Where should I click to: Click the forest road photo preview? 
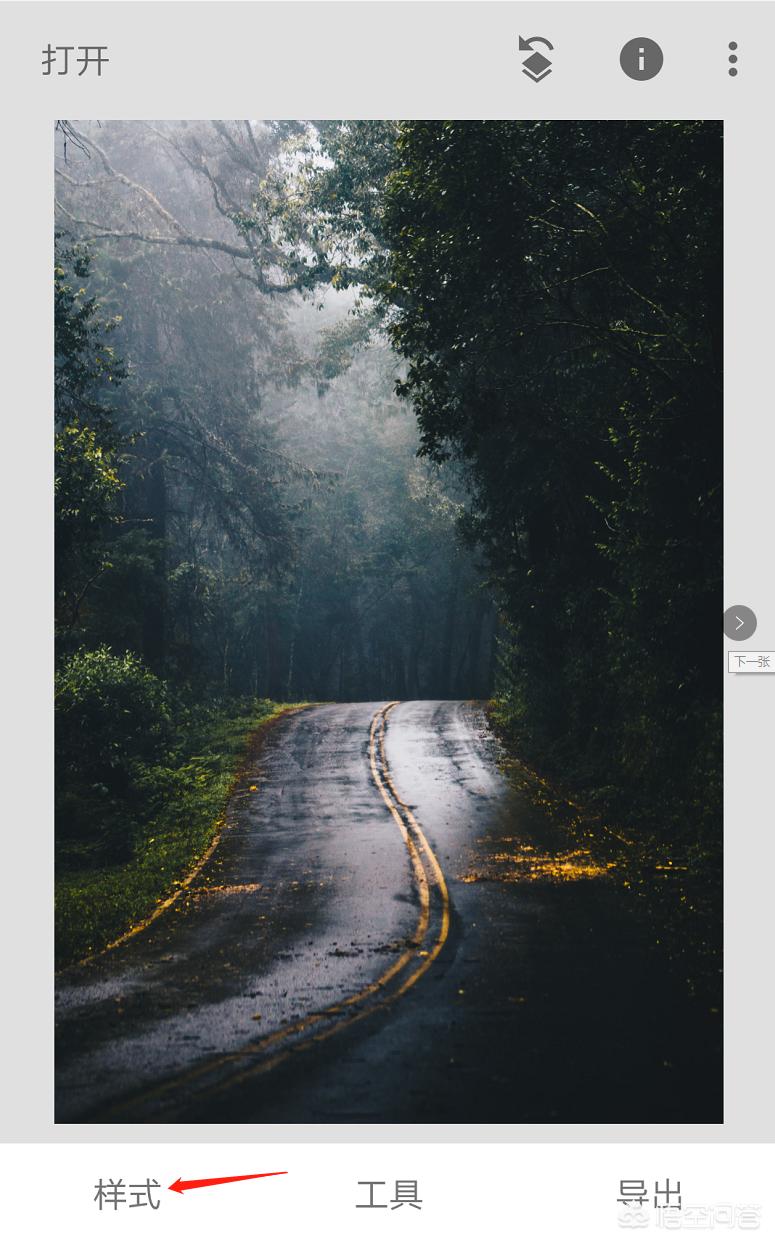click(388, 620)
